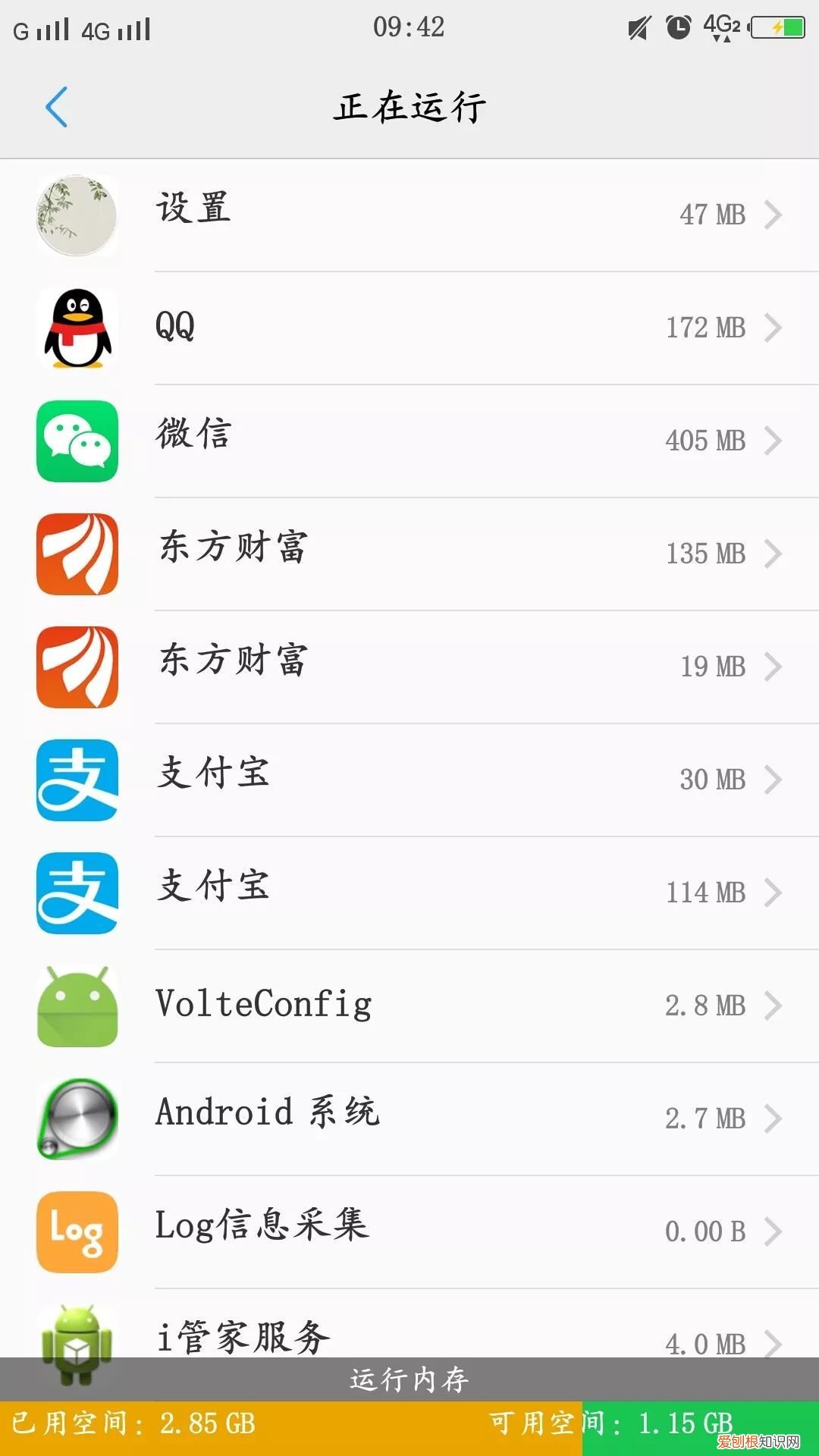This screenshot has height=1456, width=819.
Task: Click the 正在运行 title text
Action: click(x=409, y=107)
